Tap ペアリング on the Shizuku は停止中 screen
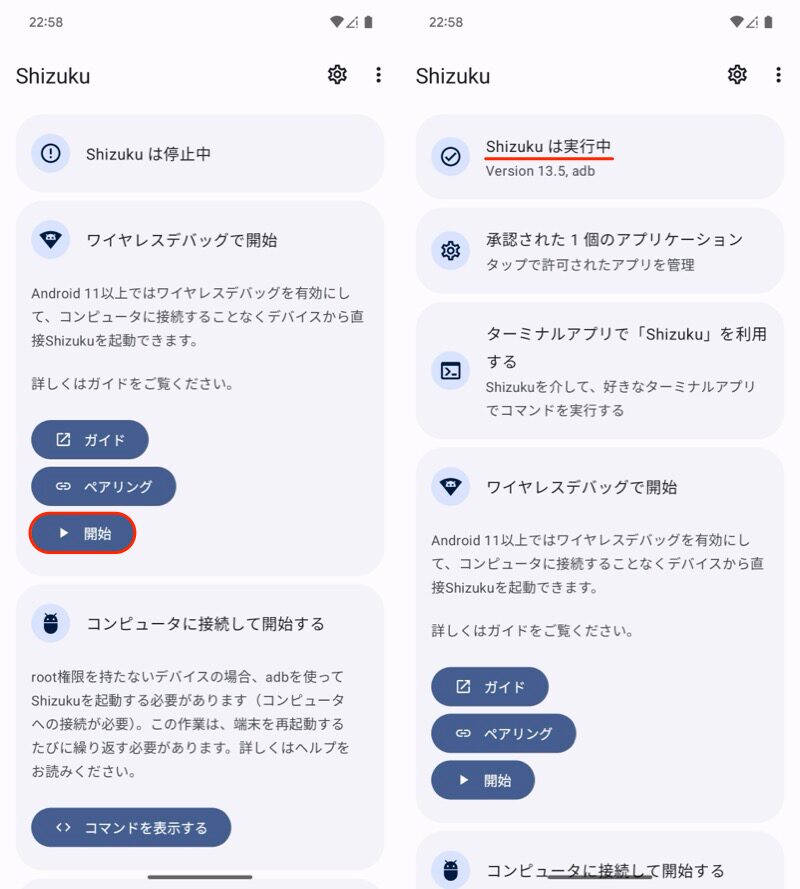This screenshot has width=800, height=889. [104, 486]
